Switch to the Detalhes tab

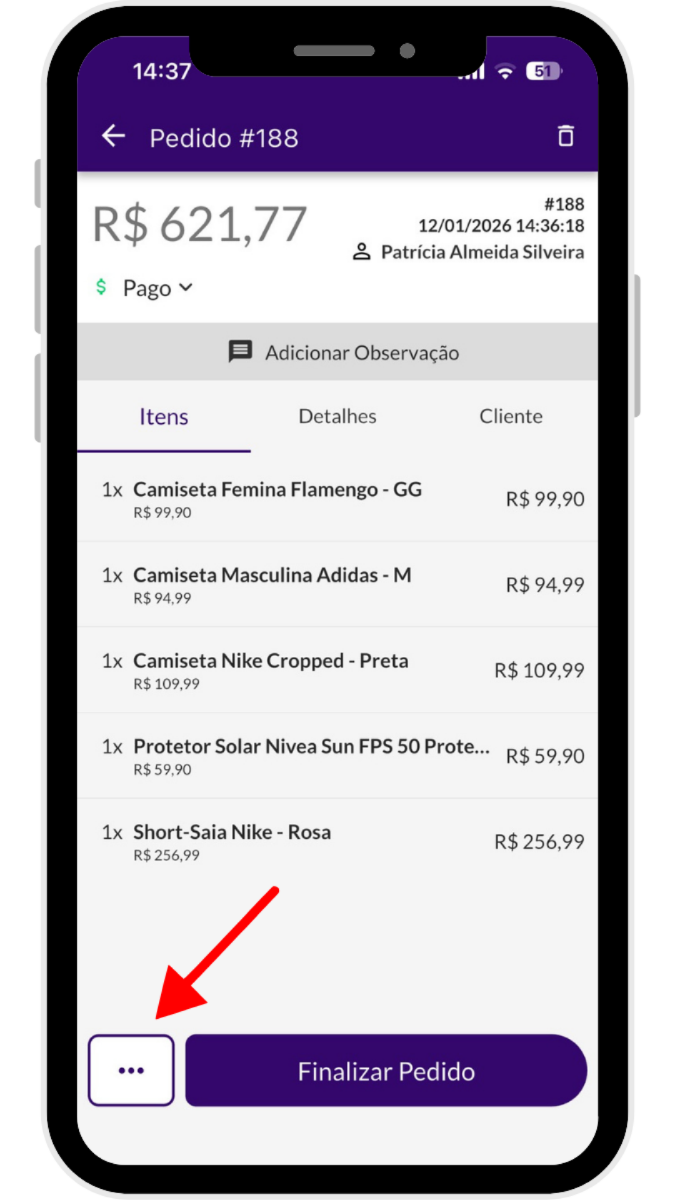coord(337,416)
